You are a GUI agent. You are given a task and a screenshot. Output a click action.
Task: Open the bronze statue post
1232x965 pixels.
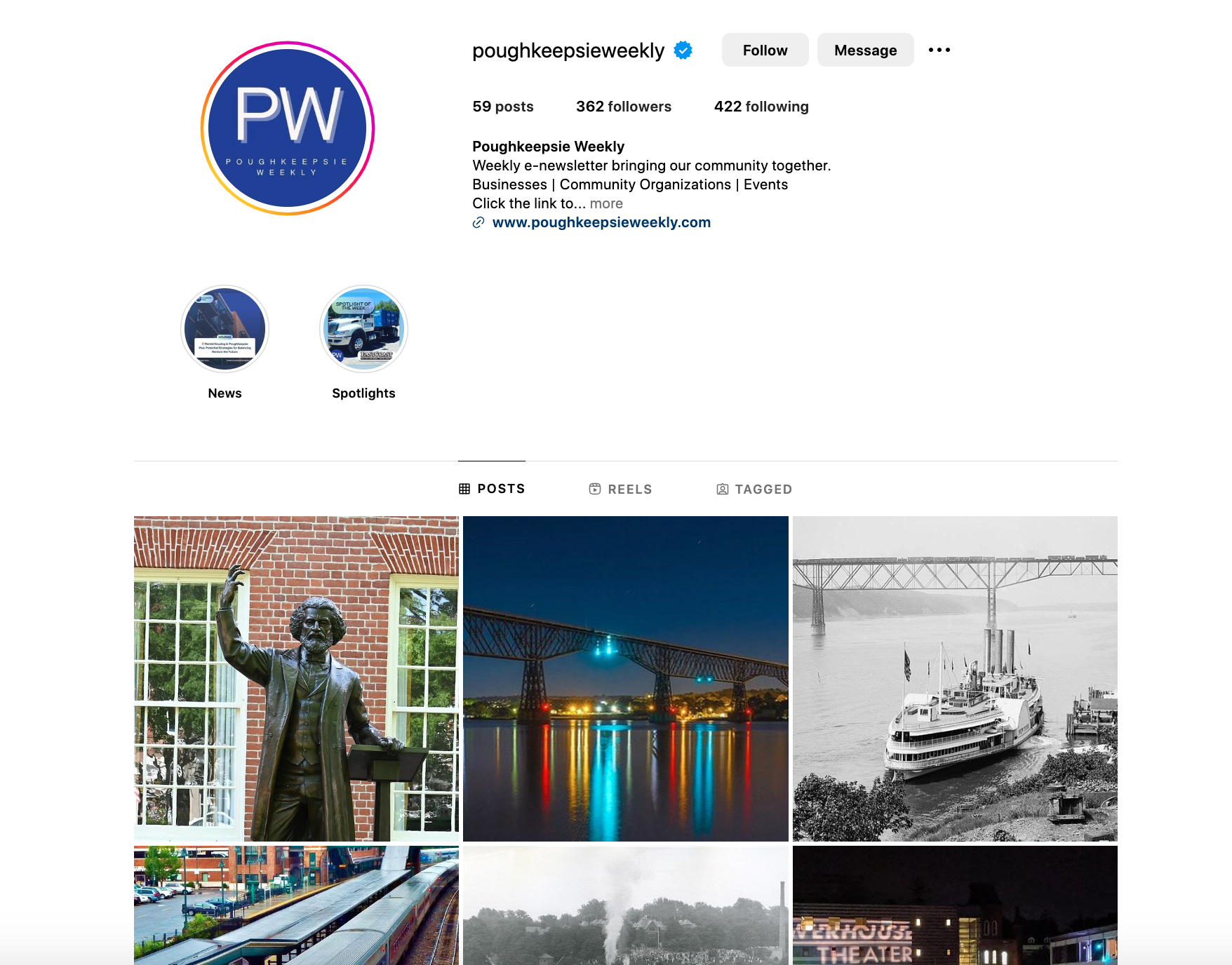click(296, 678)
